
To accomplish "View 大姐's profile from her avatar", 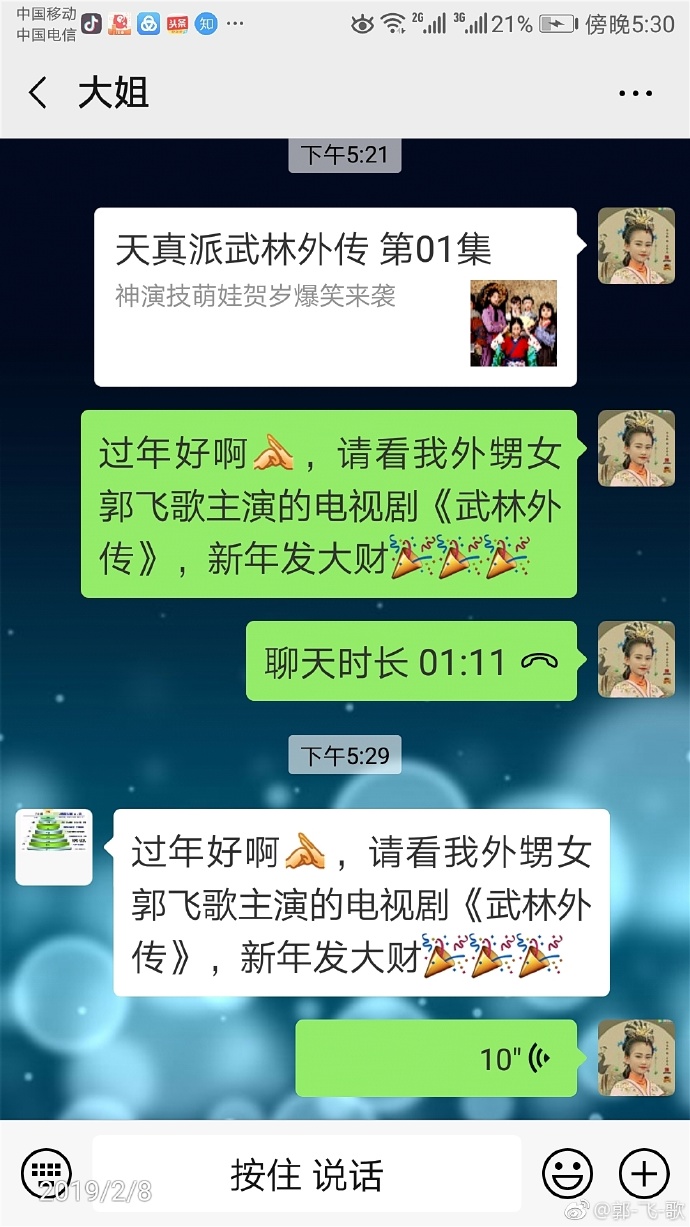I will 54,847.
